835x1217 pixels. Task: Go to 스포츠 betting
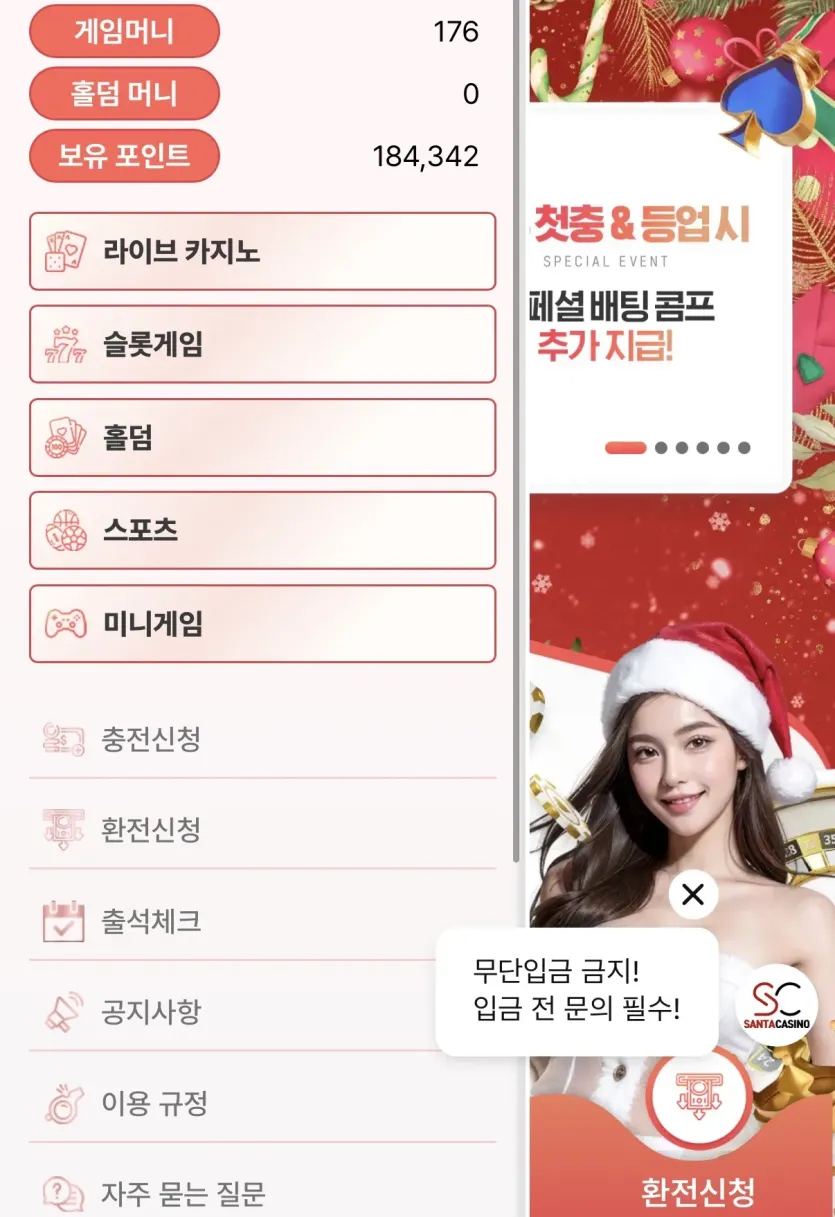click(x=263, y=530)
